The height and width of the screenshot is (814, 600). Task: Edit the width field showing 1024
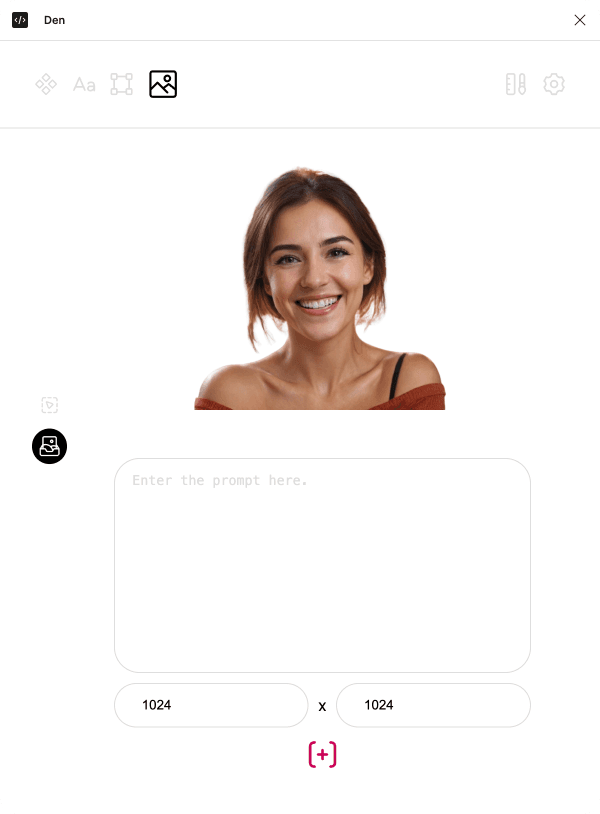click(x=211, y=705)
